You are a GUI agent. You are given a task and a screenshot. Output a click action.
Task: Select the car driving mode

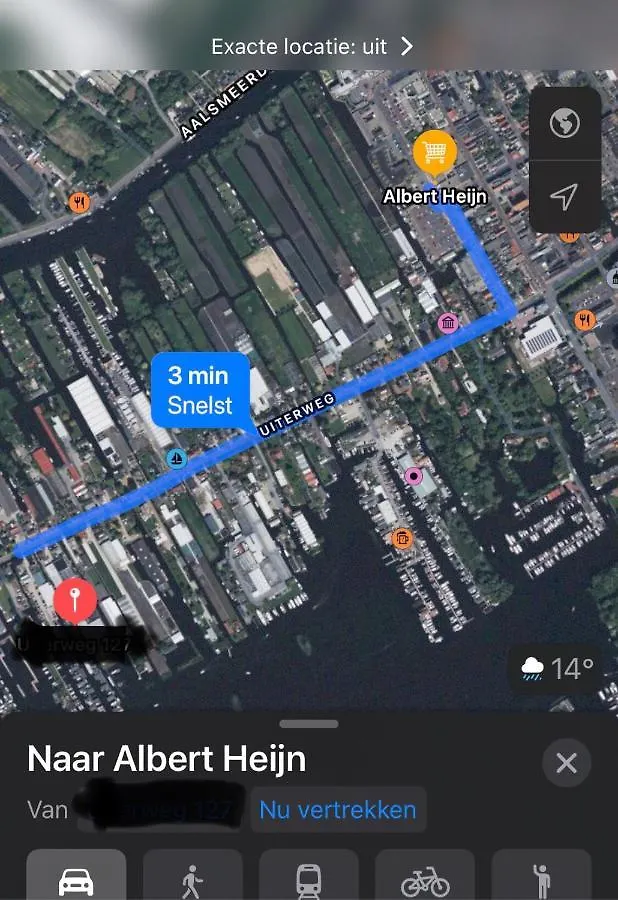76,878
